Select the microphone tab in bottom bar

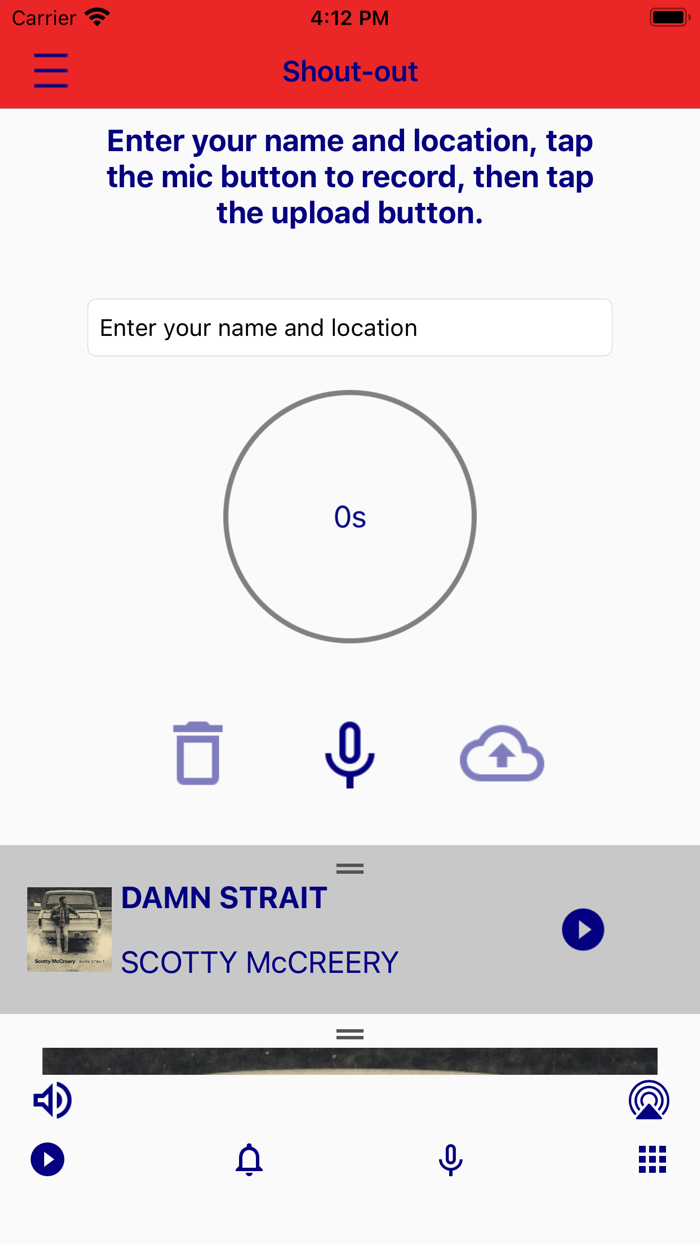click(451, 1160)
